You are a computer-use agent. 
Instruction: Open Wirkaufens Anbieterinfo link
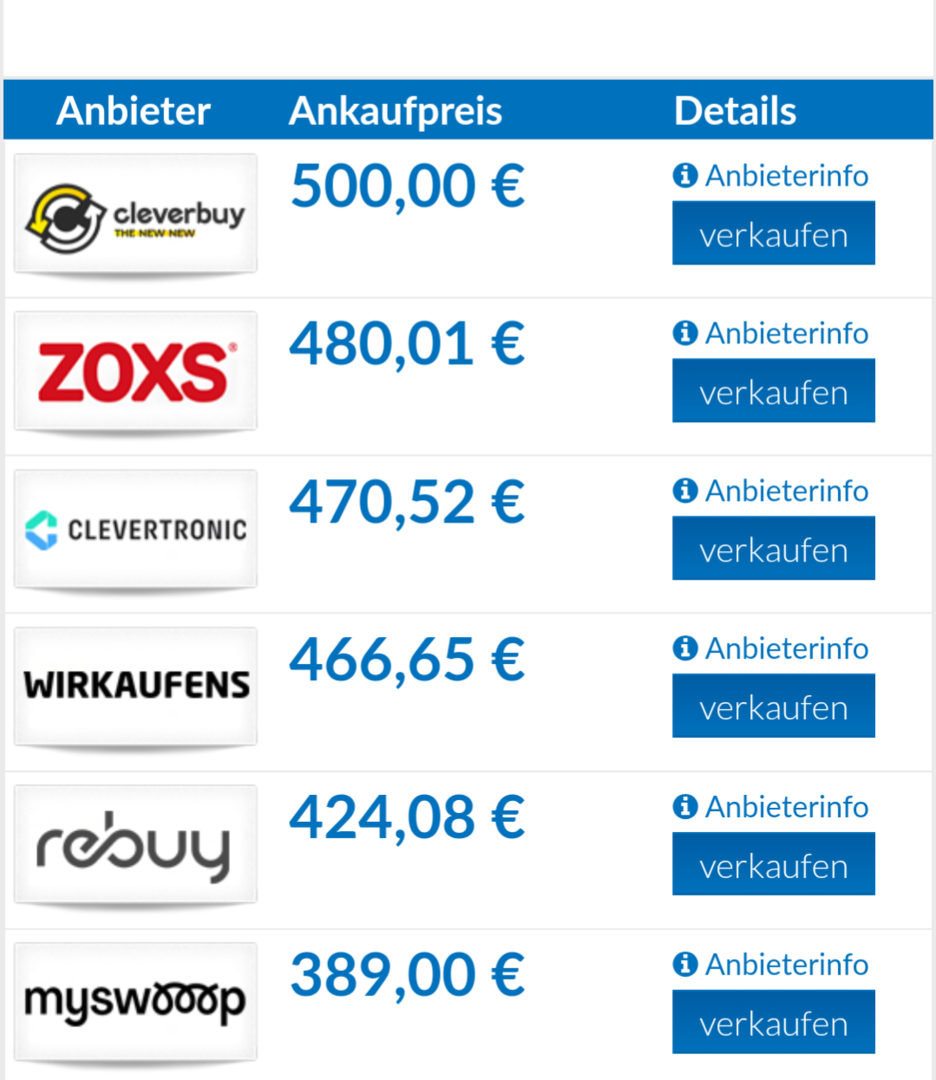(x=771, y=649)
